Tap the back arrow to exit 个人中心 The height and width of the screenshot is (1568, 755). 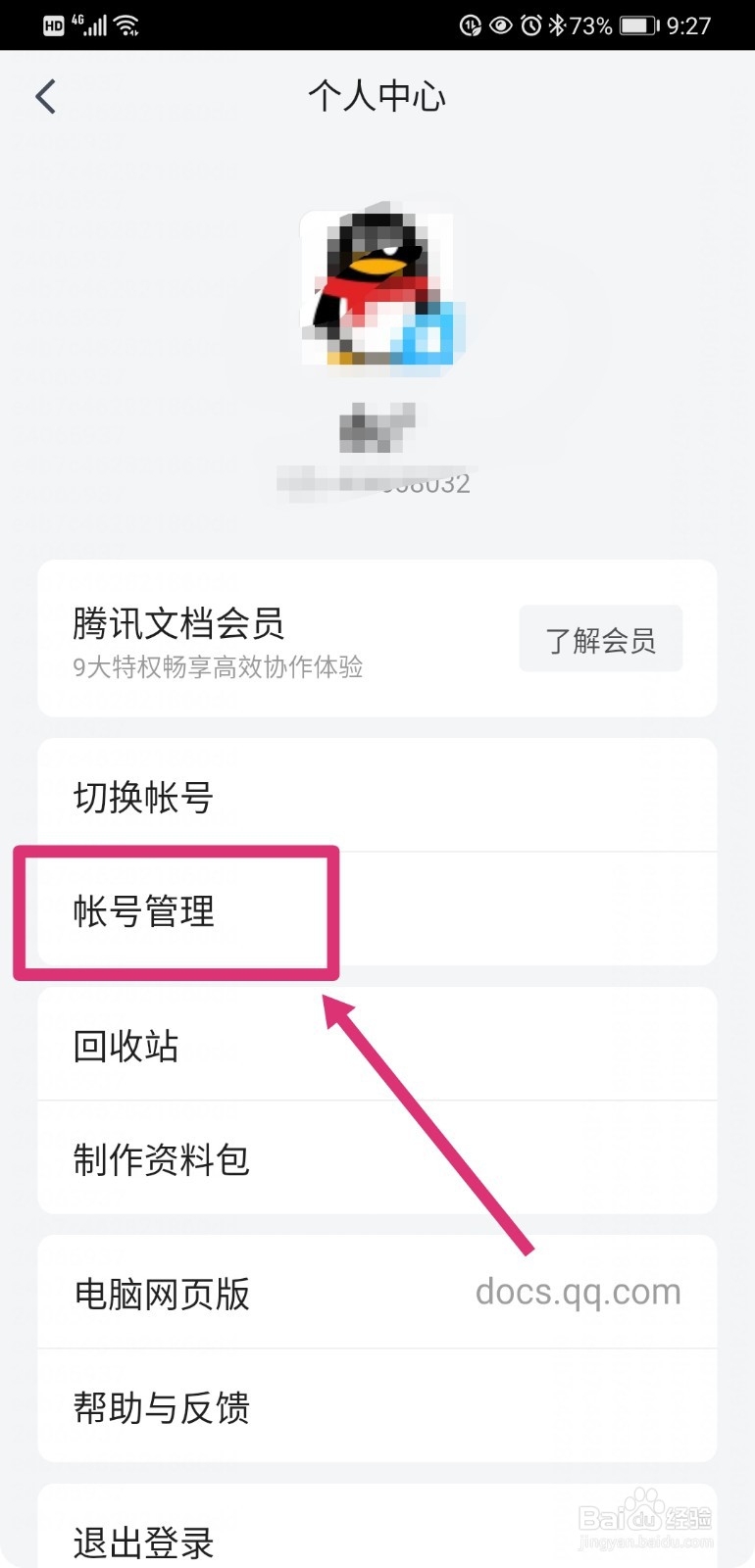pyautogui.click(x=44, y=96)
